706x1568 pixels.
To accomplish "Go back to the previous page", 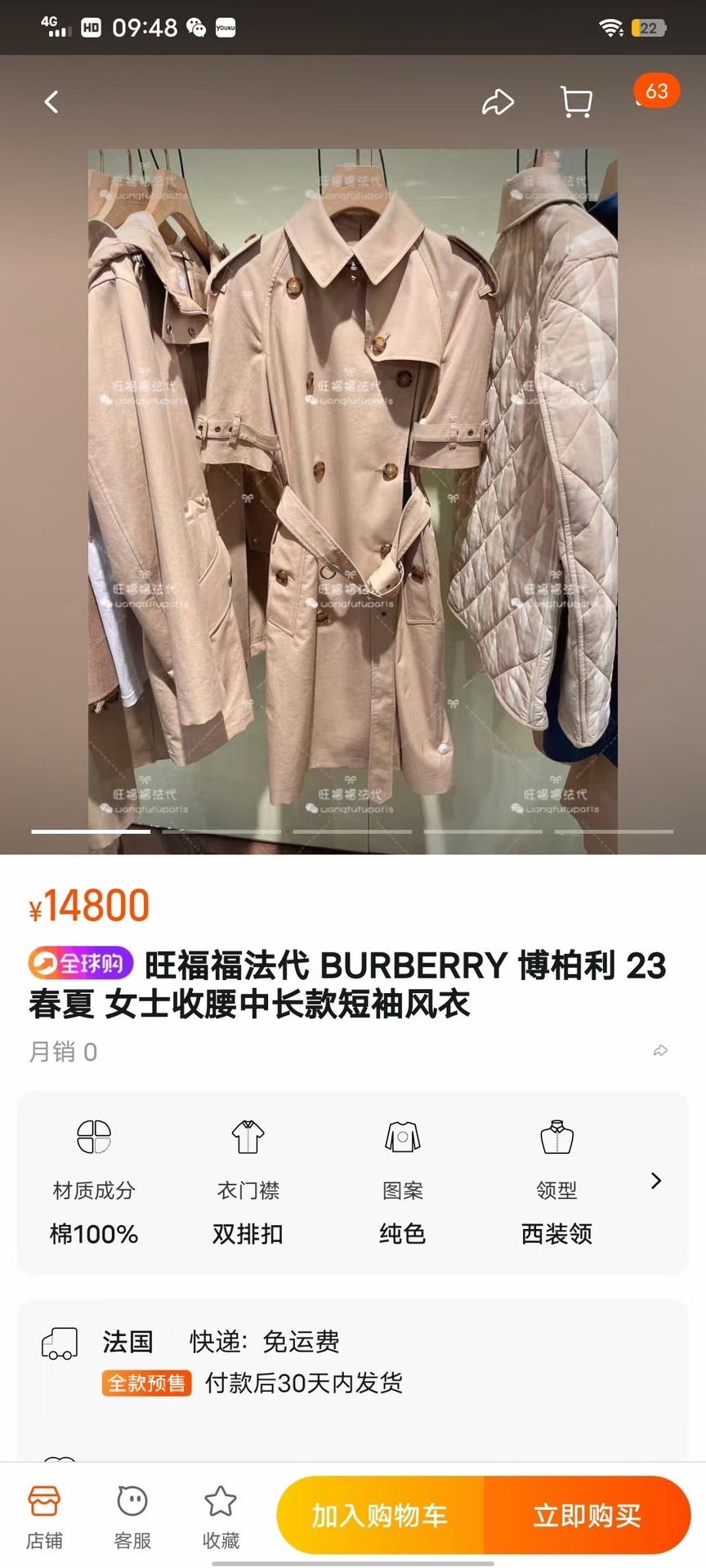I will pyautogui.click(x=51, y=102).
